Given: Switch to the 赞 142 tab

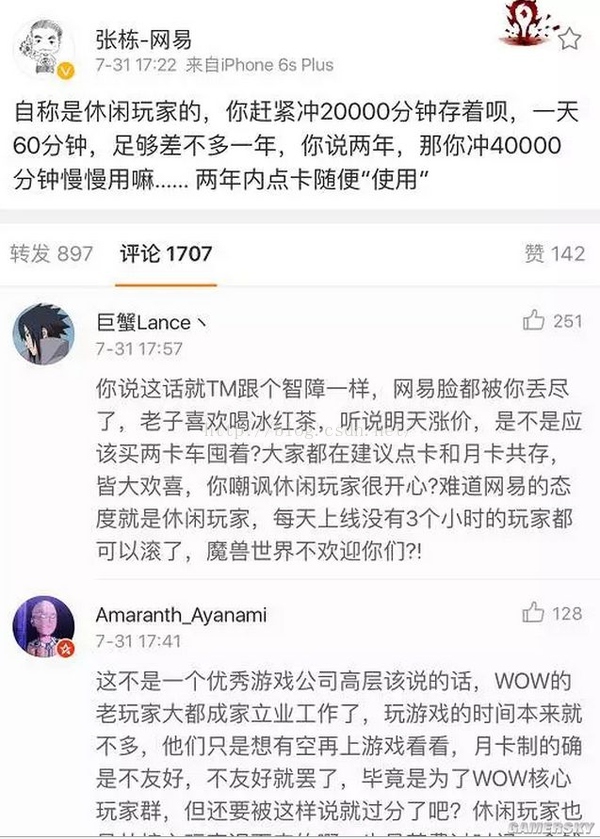Looking at the screenshot, I should point(554,254).
